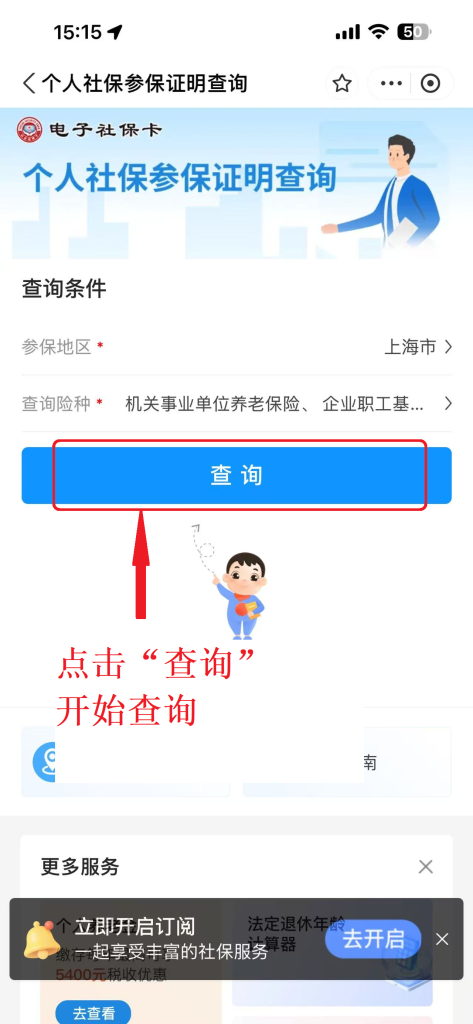Dismiss the 立即开启订阅 banner
This screenshot has height=1024, width=473.
(x=442, y=939)
